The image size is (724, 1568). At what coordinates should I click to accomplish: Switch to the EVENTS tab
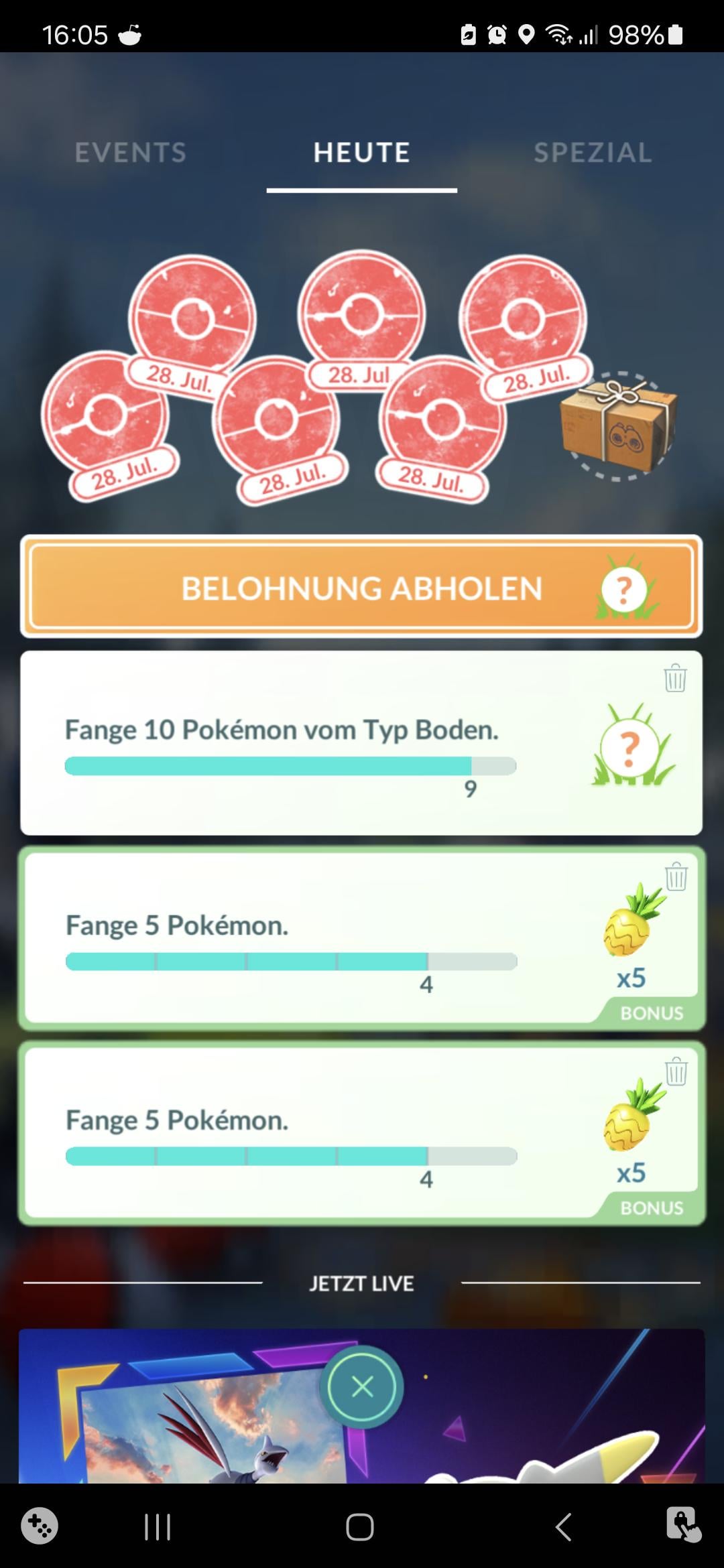(130, 153)
